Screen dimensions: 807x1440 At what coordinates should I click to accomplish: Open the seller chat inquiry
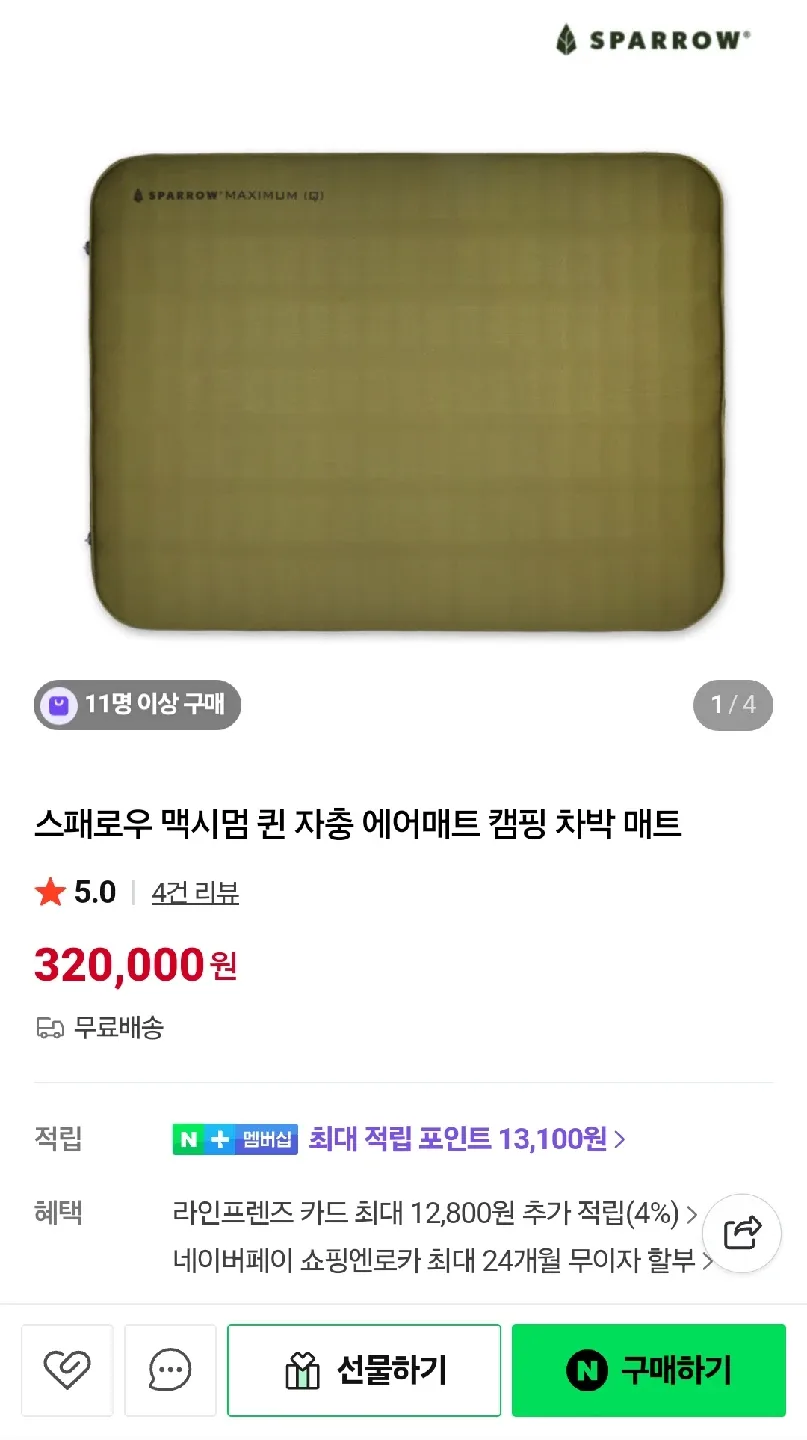coord(170,1370)
